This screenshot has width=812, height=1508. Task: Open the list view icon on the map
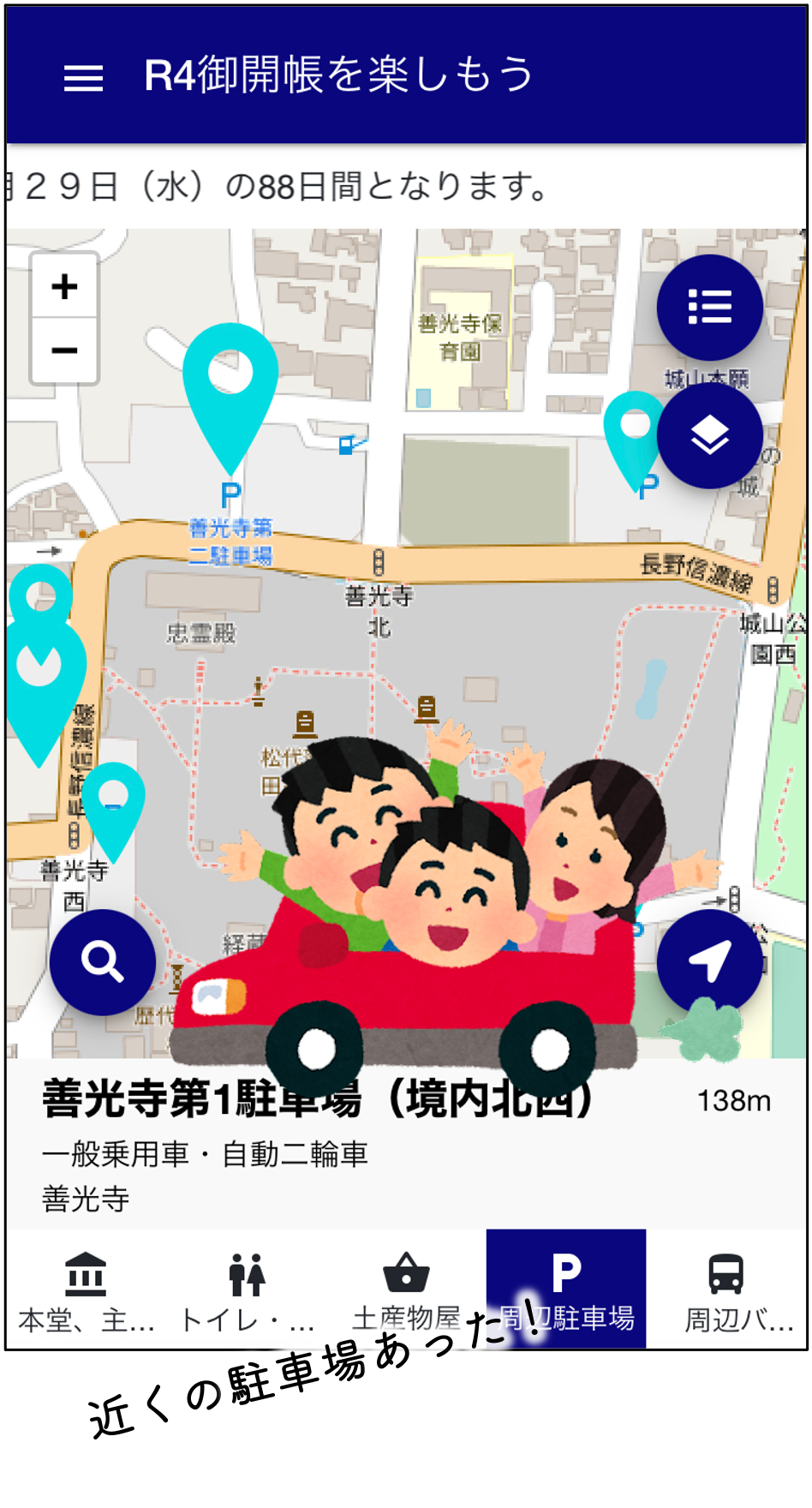pos(709,306)
